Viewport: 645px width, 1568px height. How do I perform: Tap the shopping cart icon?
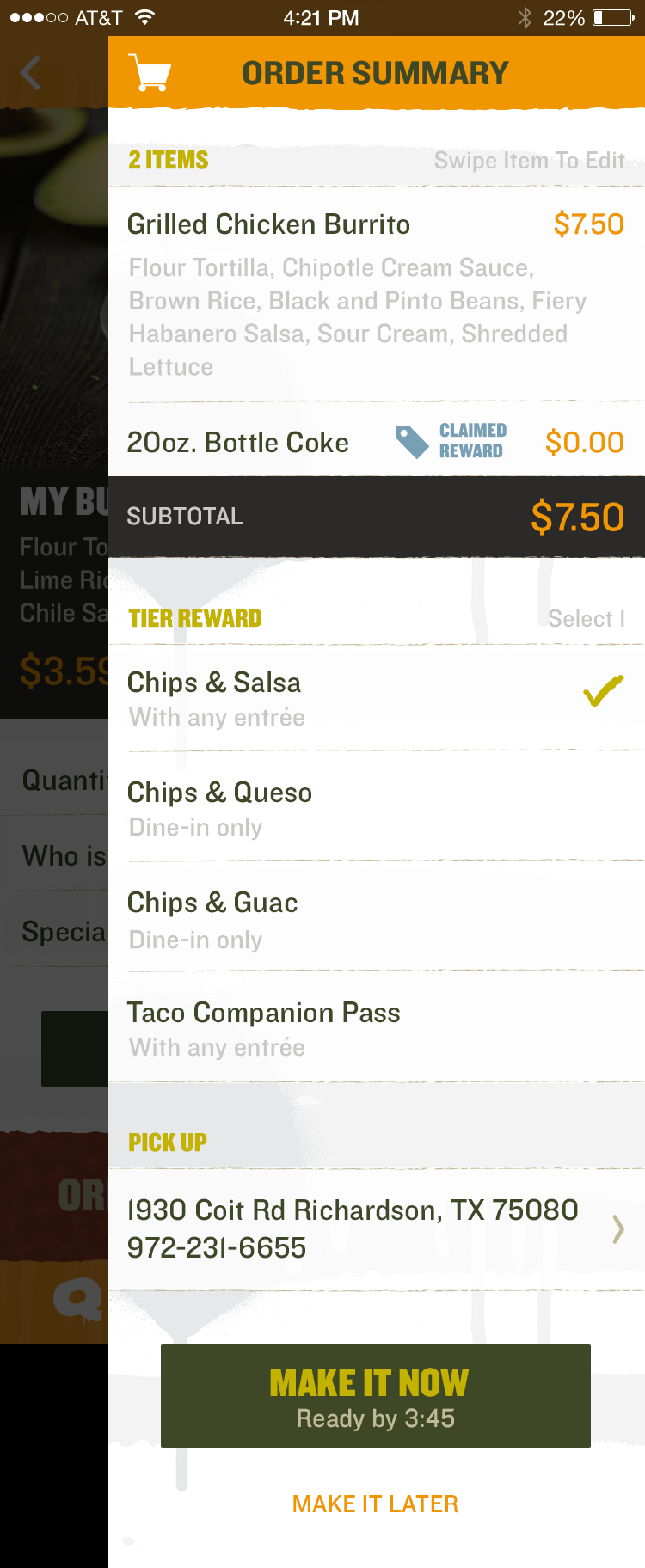149,73
